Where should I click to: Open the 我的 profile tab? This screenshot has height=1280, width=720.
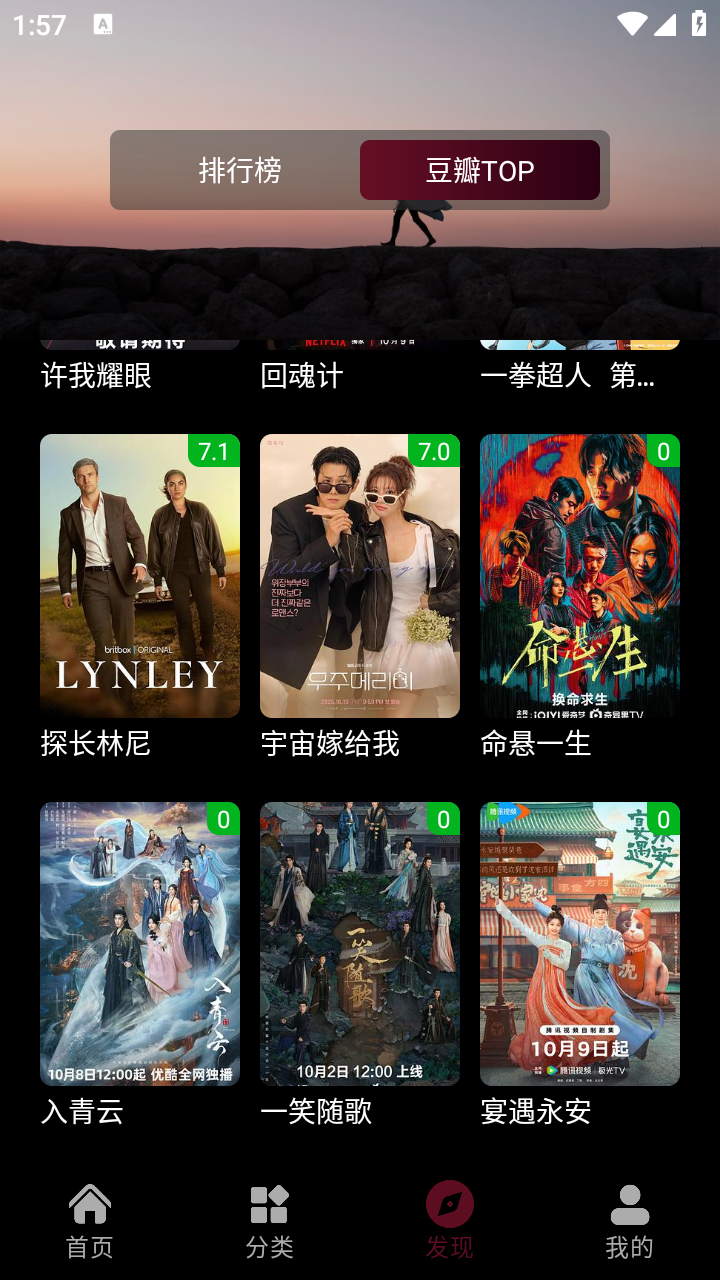(x=630, y=1220)
